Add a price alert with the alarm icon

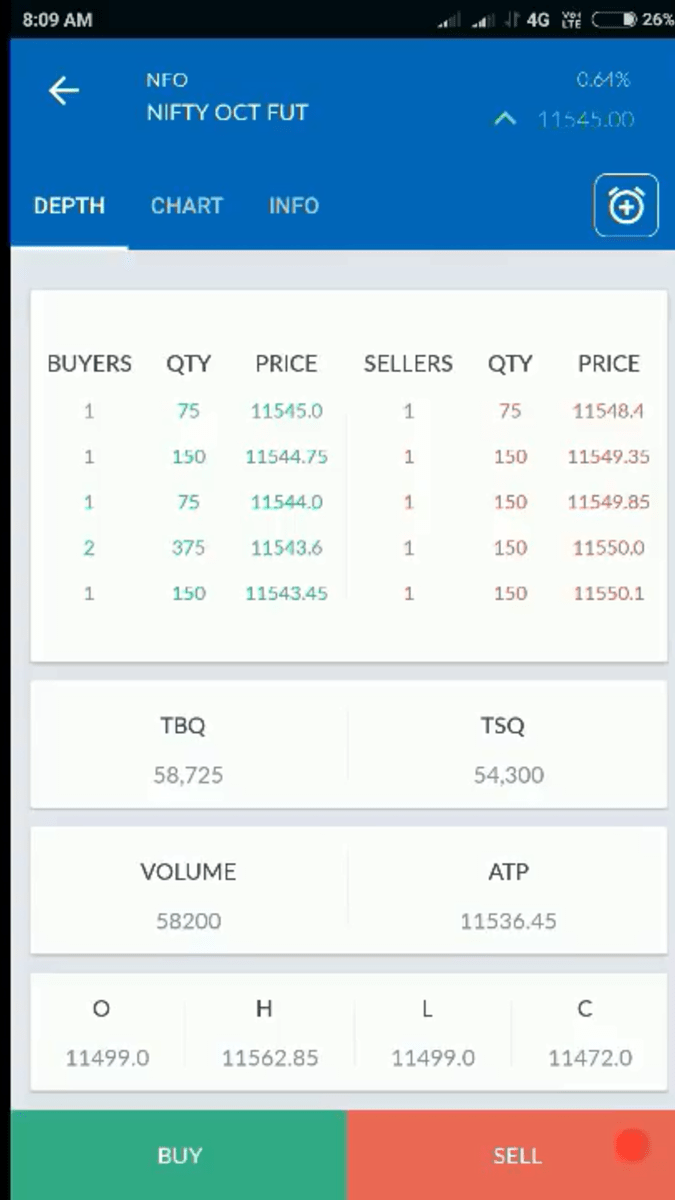click(x=626, y=206)
